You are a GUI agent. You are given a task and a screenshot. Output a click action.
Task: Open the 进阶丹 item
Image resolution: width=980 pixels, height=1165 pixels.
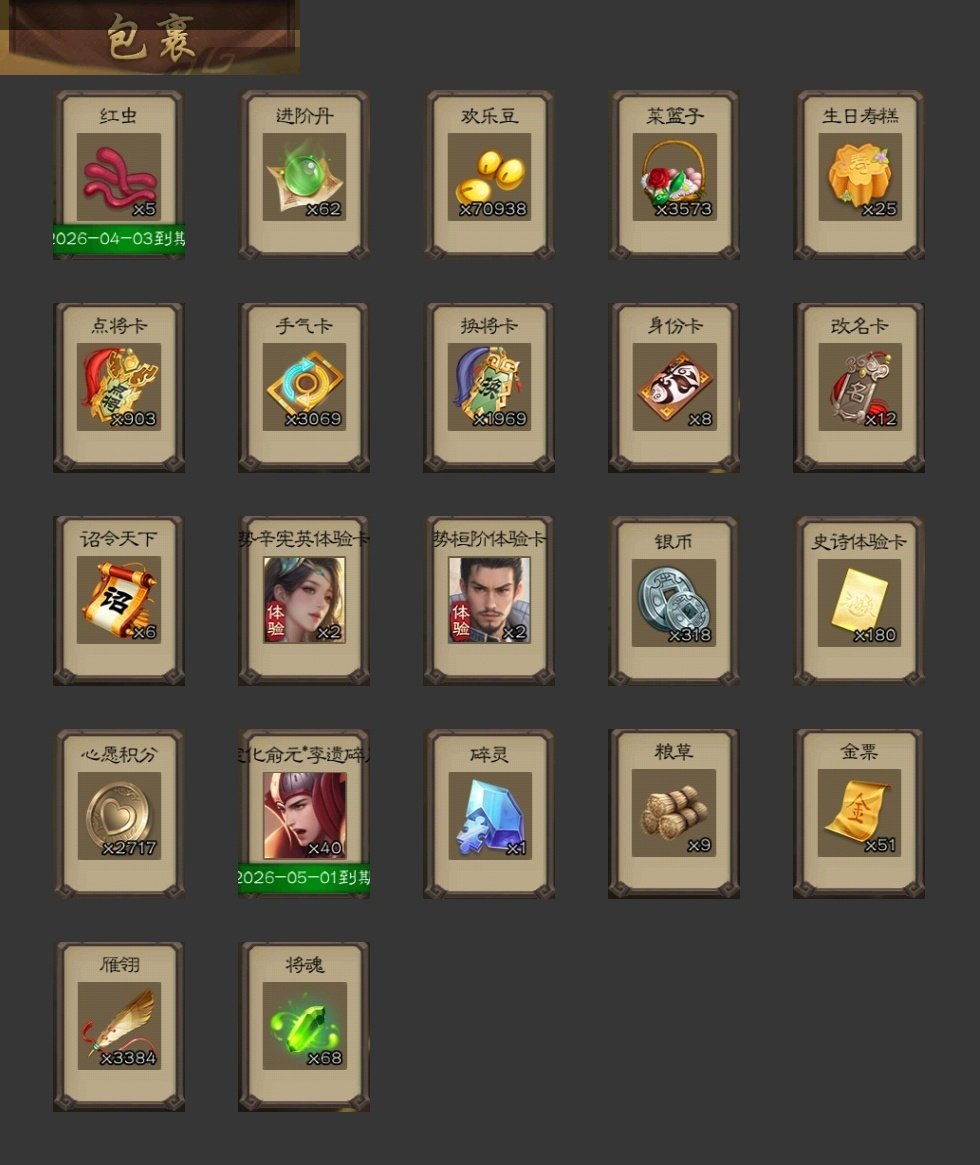pos(304,176)
